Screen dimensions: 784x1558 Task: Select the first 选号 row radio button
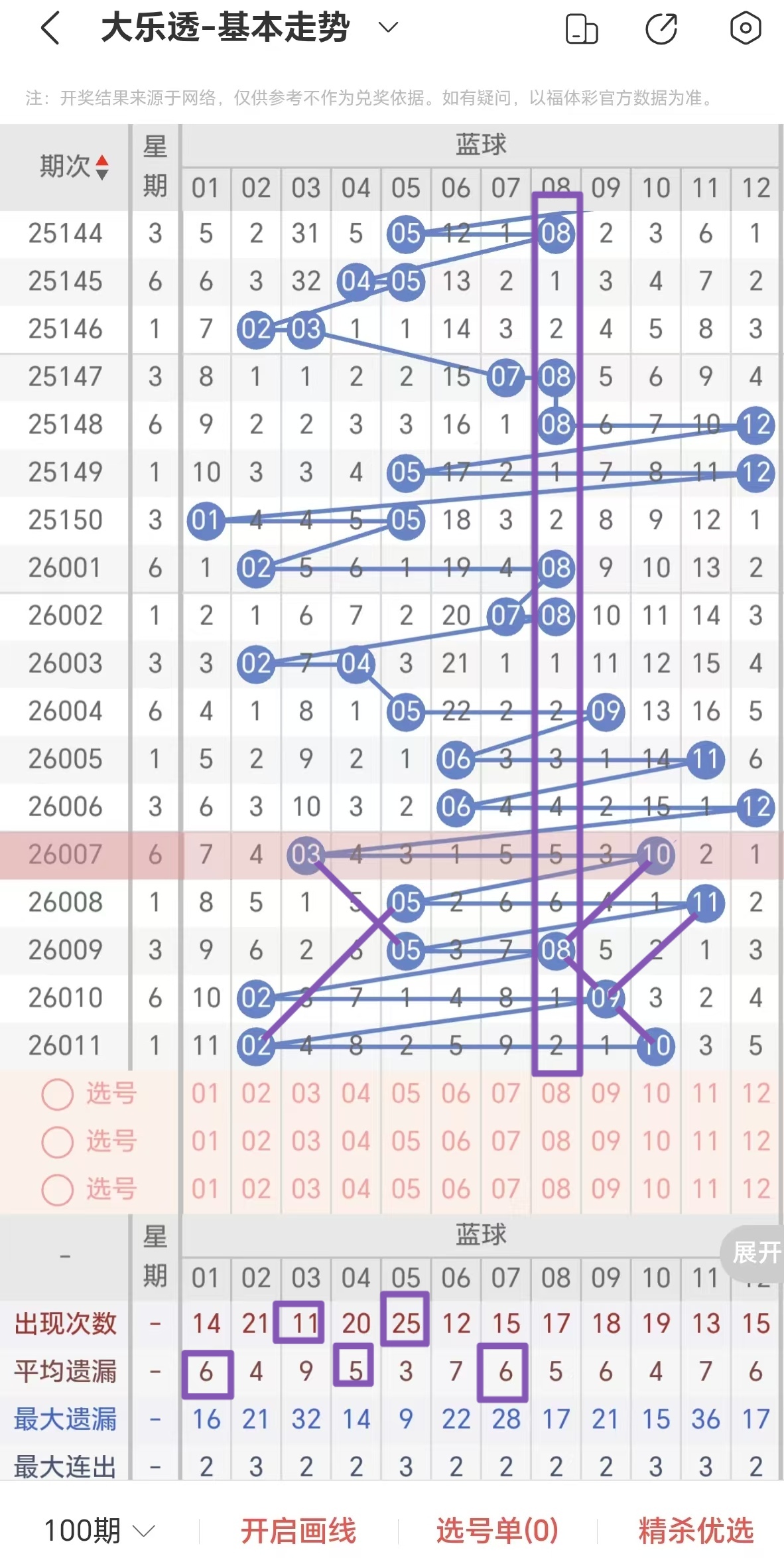tap(58, 1094)
